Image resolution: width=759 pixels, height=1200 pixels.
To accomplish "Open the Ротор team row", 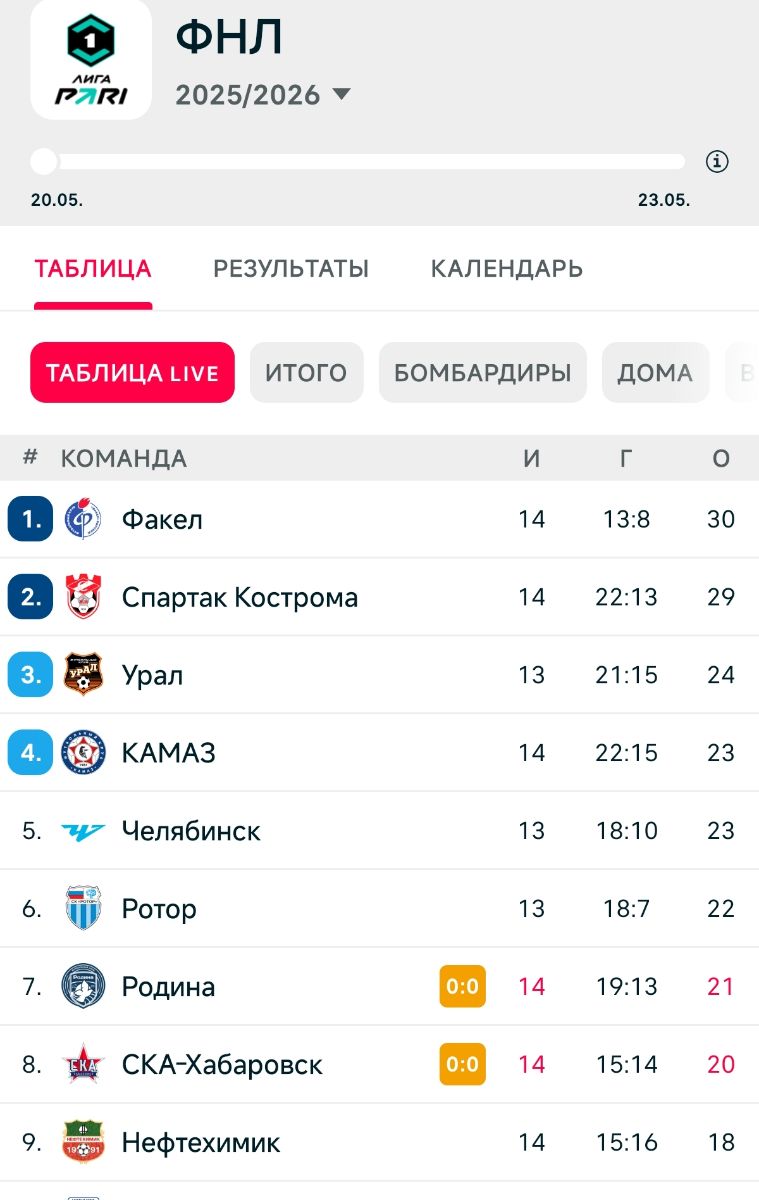I will (159, 909).
